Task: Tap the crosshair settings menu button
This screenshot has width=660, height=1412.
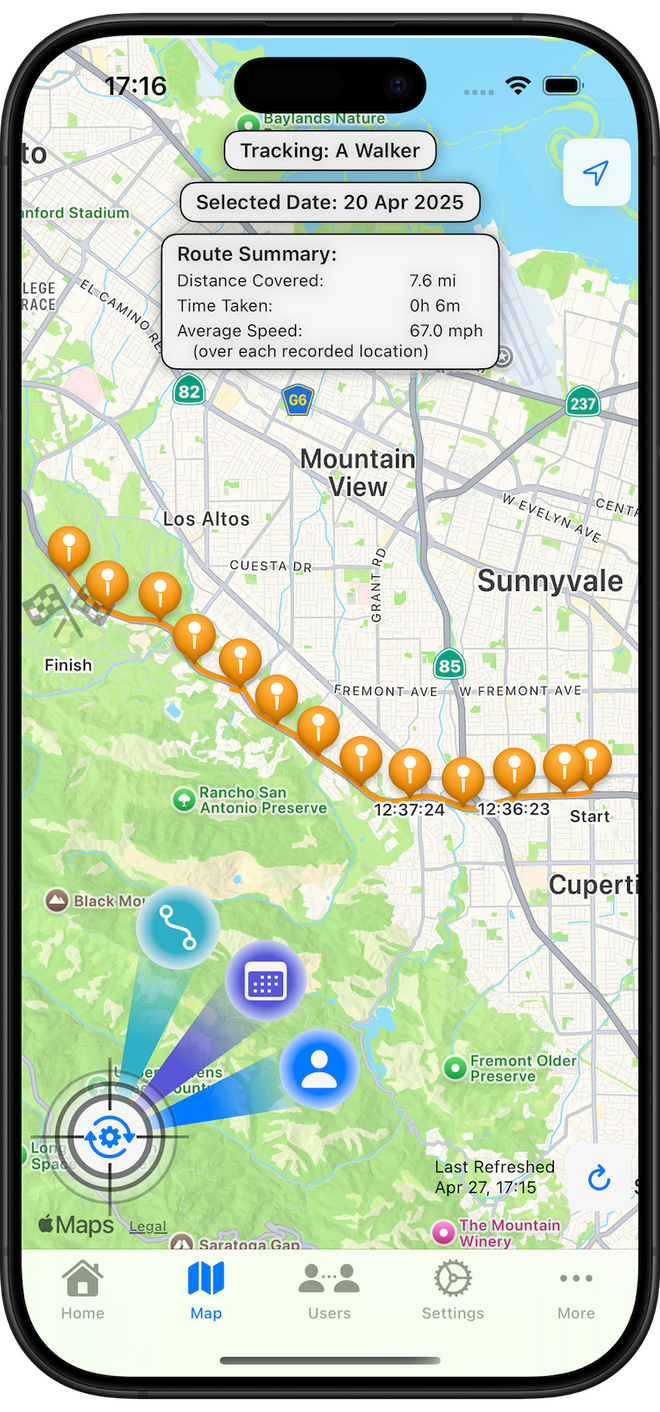Action: pyautogui.click(x=110, y=1137)
